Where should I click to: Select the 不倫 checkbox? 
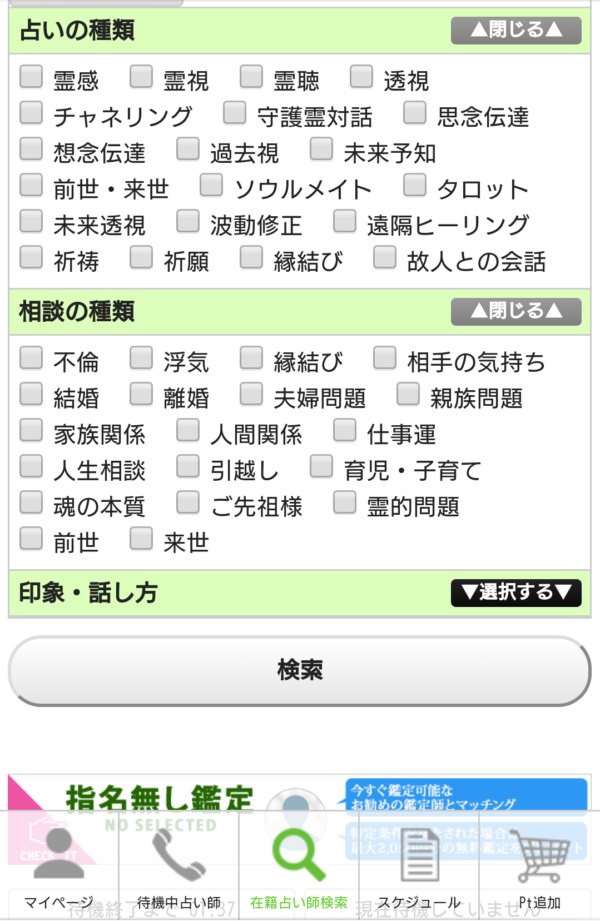point(32,358)
